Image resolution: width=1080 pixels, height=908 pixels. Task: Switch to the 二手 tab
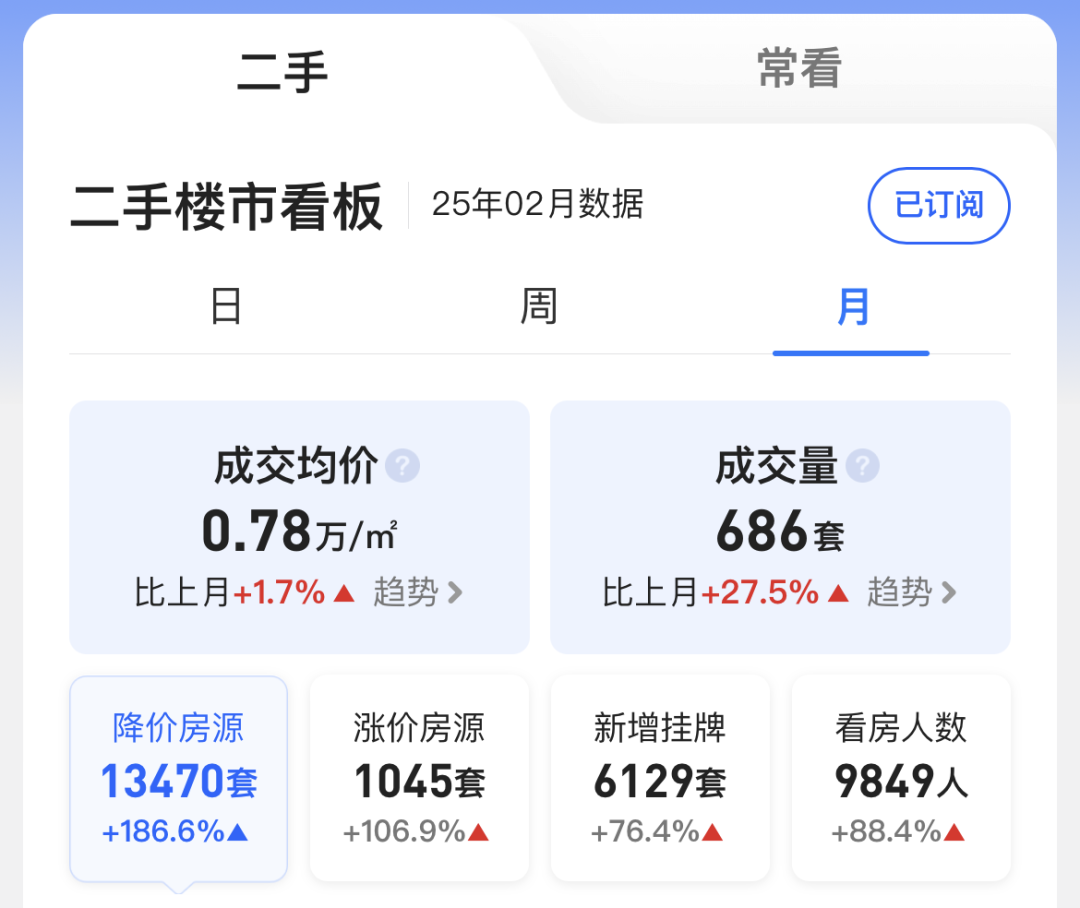pyautogui.click(x=282, y=71)
